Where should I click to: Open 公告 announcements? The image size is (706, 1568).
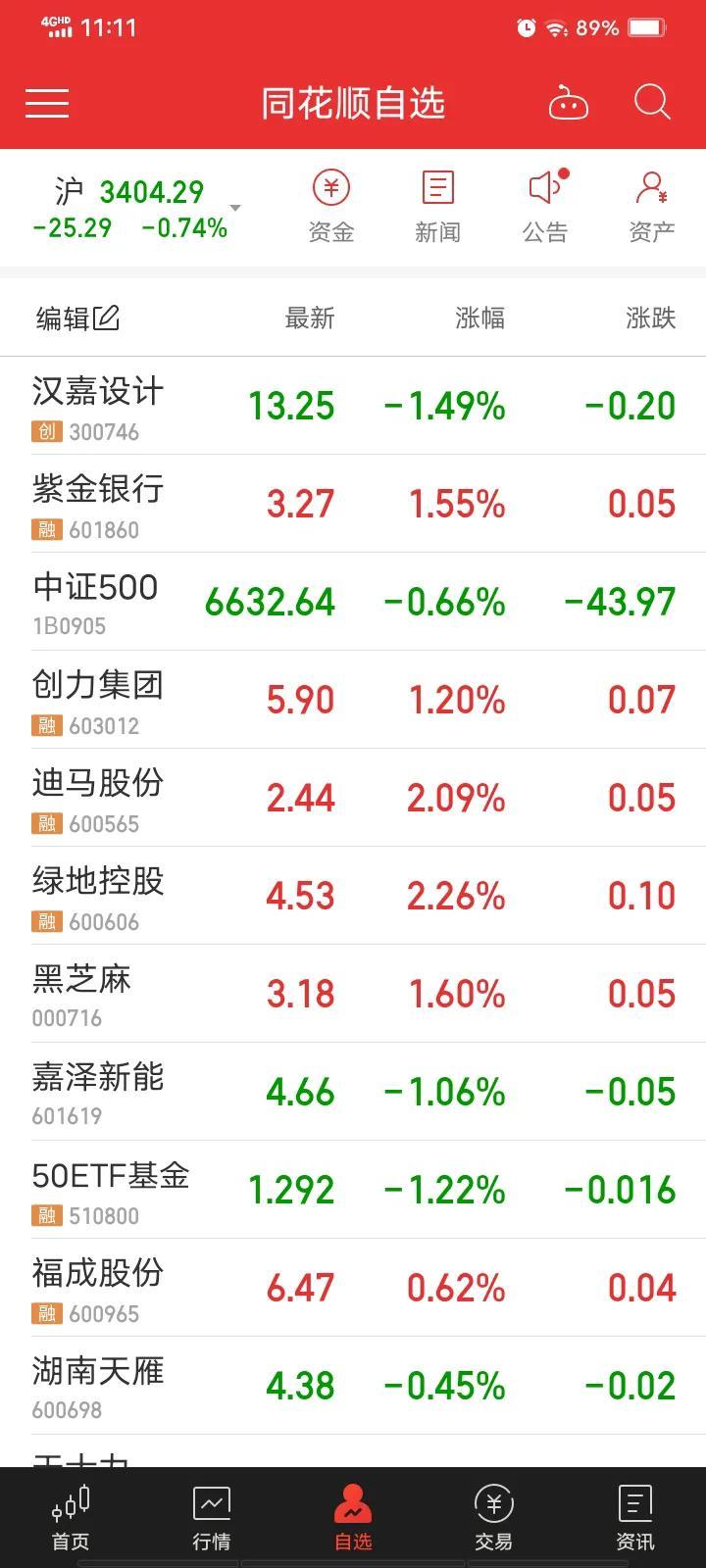point(545,207)
